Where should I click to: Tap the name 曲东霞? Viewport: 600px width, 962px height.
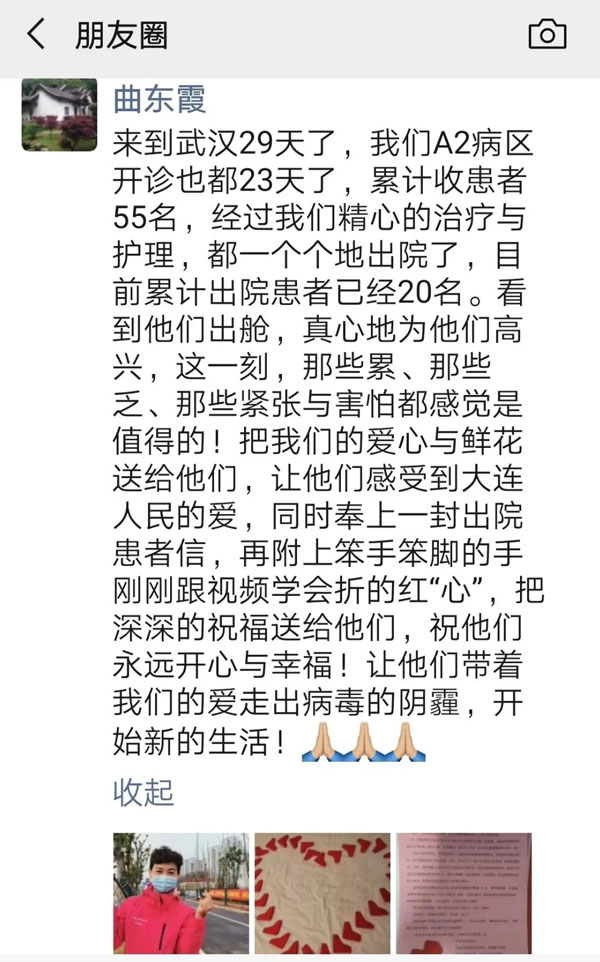(x=160, y=99)
